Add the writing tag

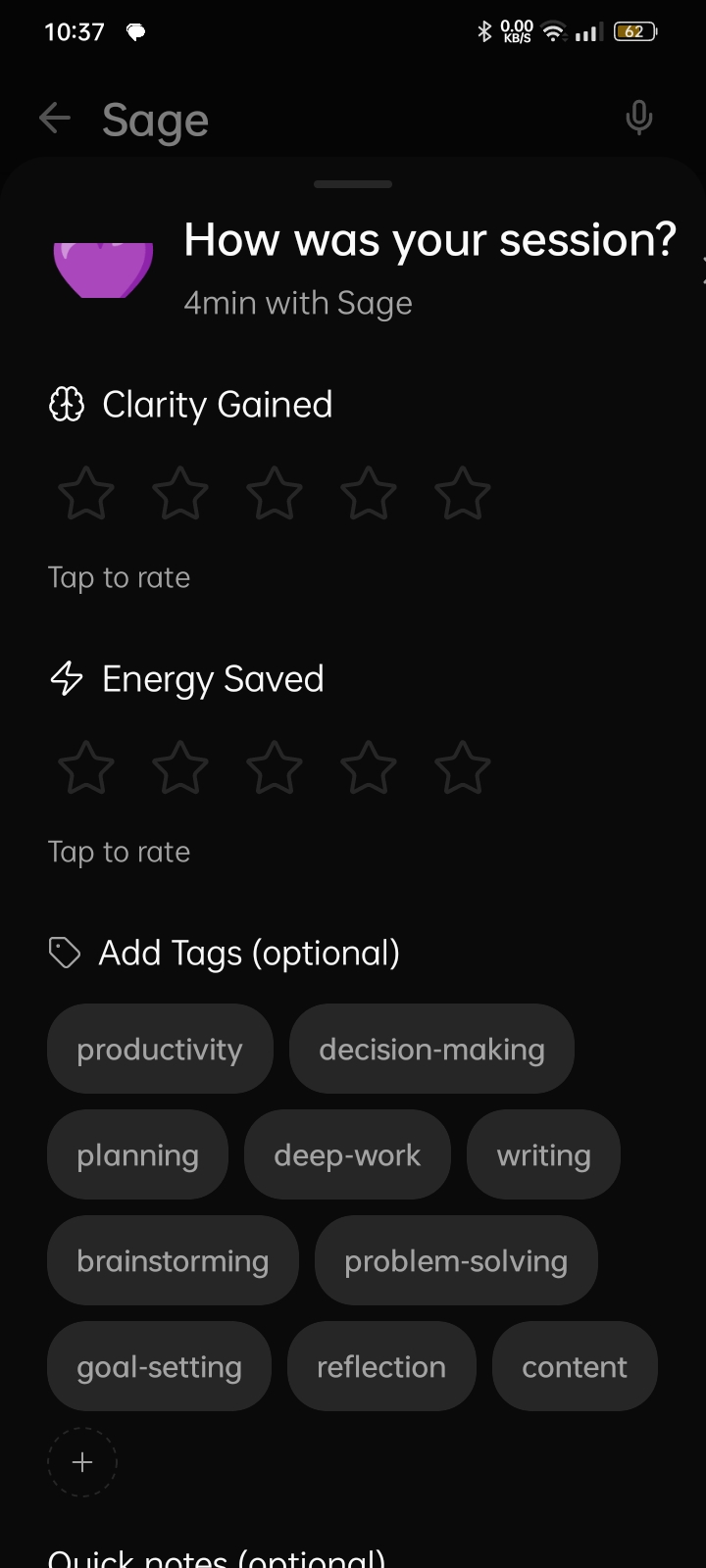click(543, 1155)
